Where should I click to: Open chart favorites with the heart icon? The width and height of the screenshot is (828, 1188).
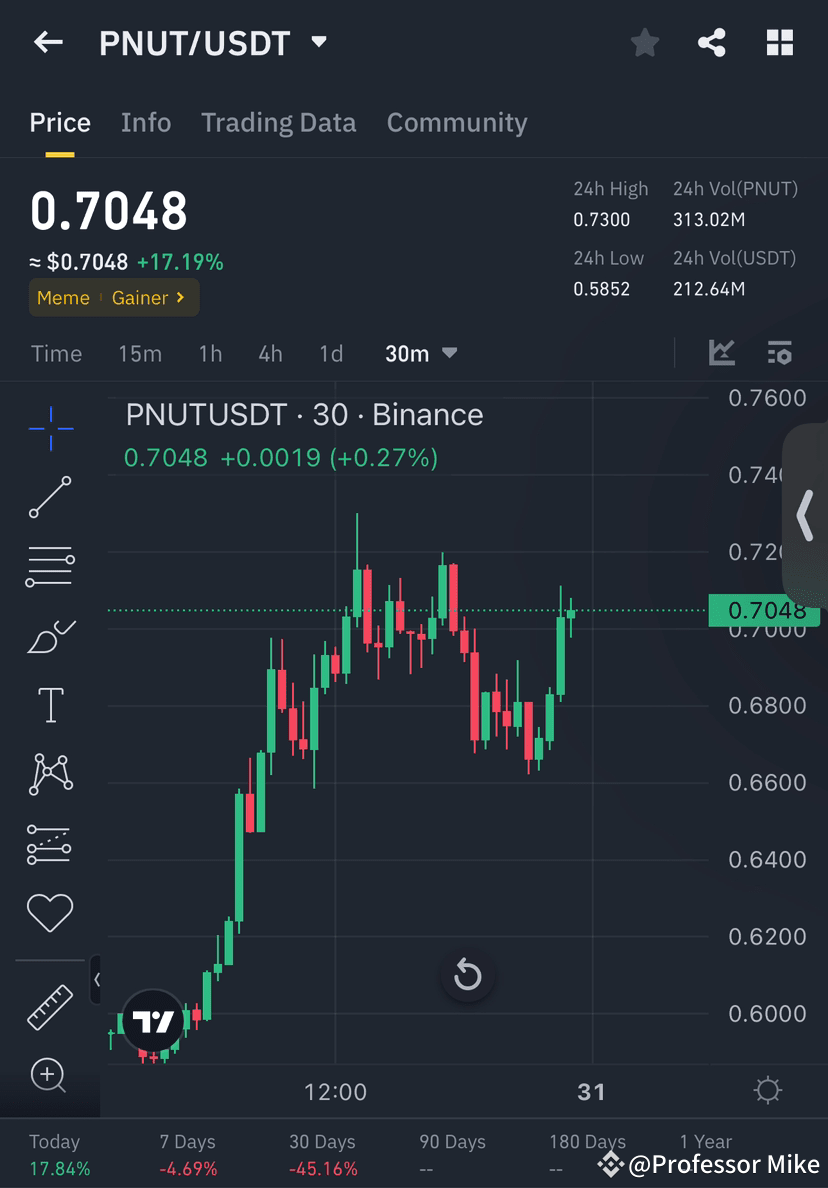[50, 911]
